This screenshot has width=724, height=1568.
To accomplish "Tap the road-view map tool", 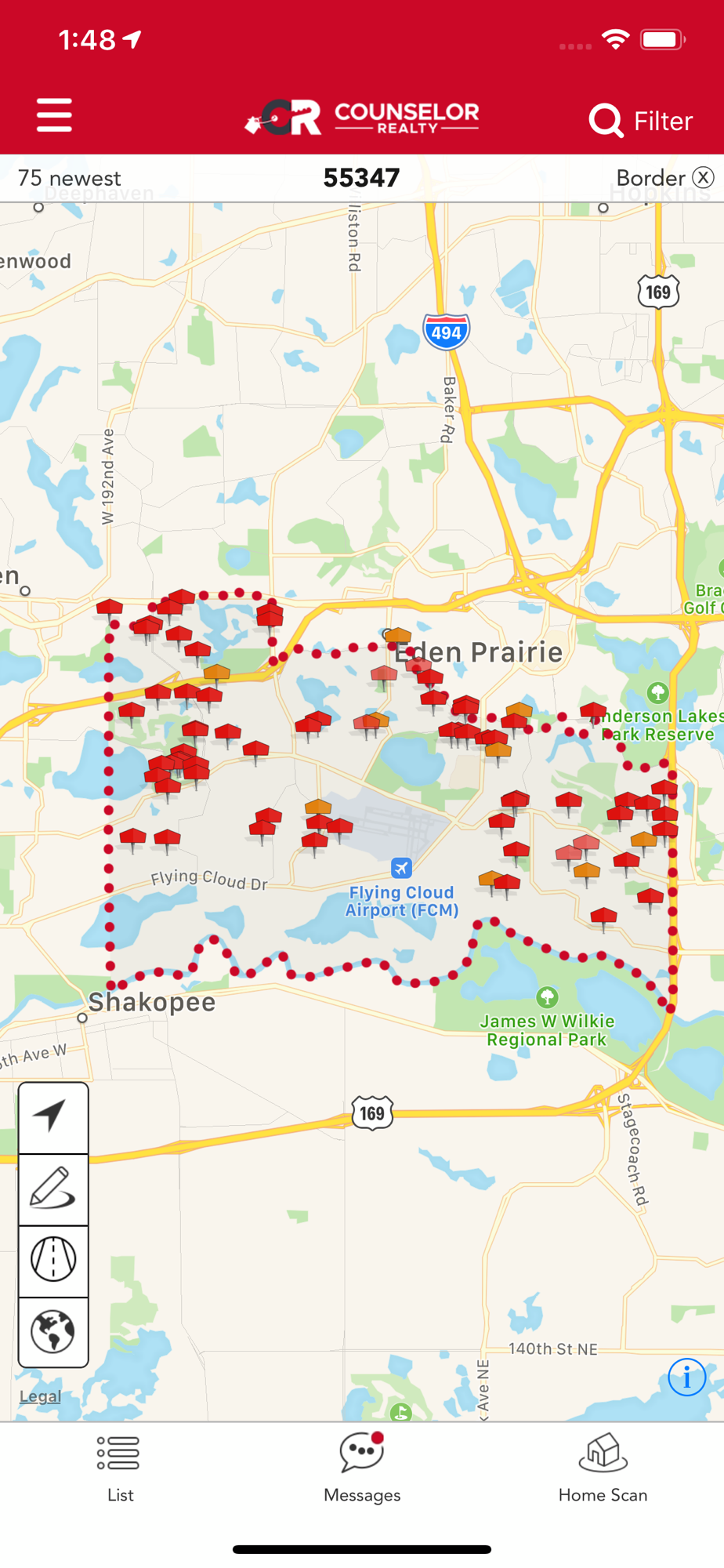I will coord(53,1260).
